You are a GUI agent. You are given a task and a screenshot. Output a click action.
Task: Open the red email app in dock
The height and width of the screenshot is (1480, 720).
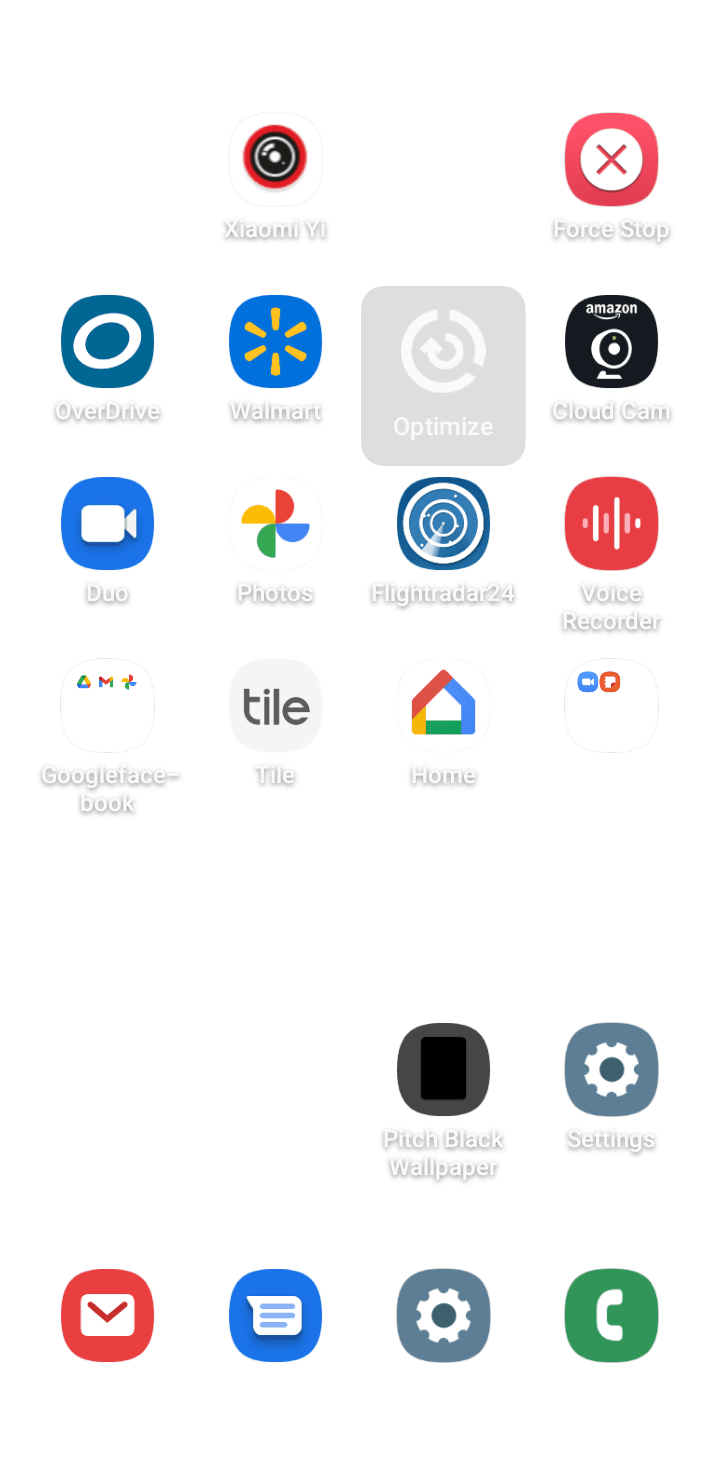pyautogui.click(x=107, y=1316)
